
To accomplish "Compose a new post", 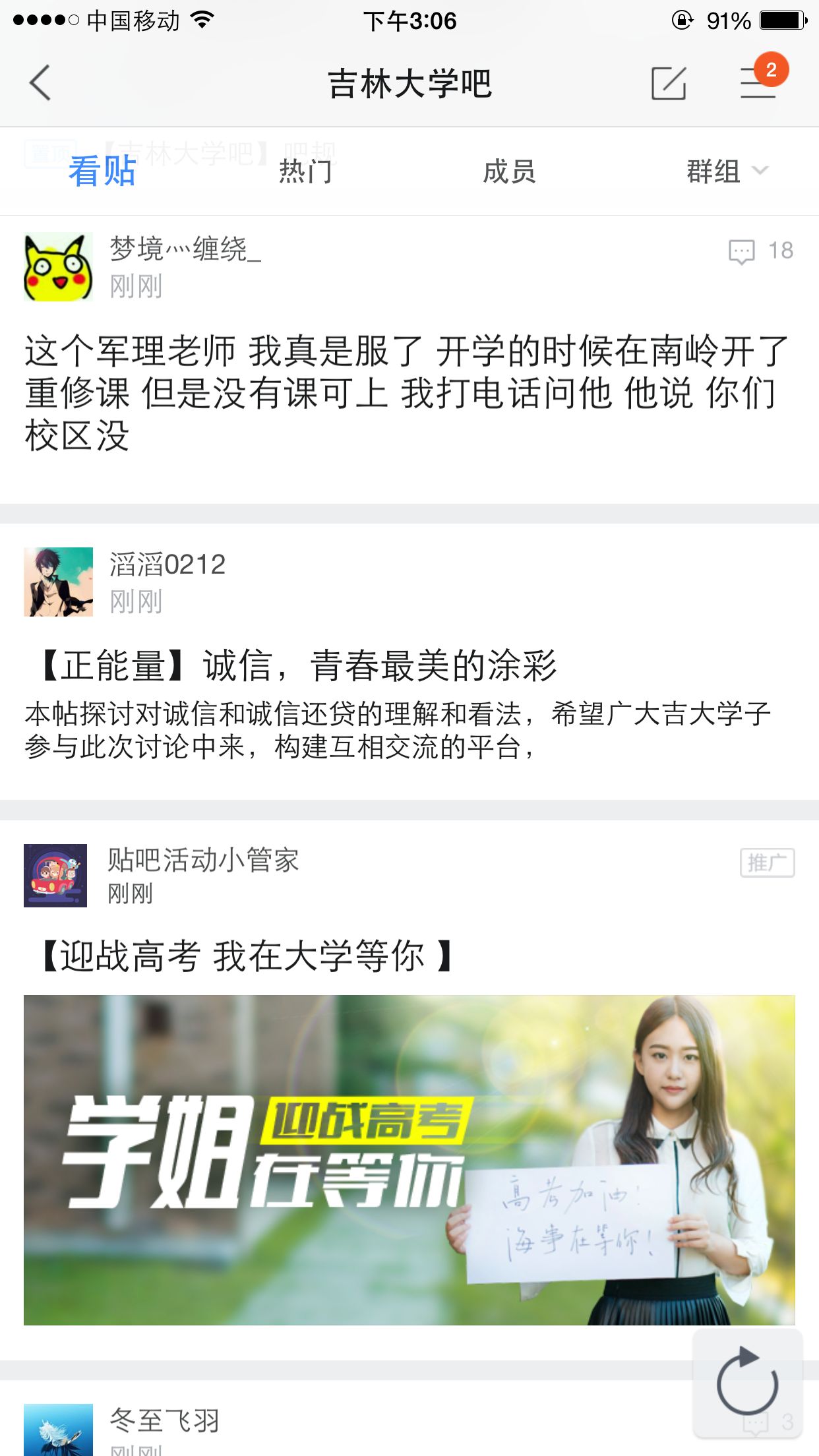I will coord(668,84).
